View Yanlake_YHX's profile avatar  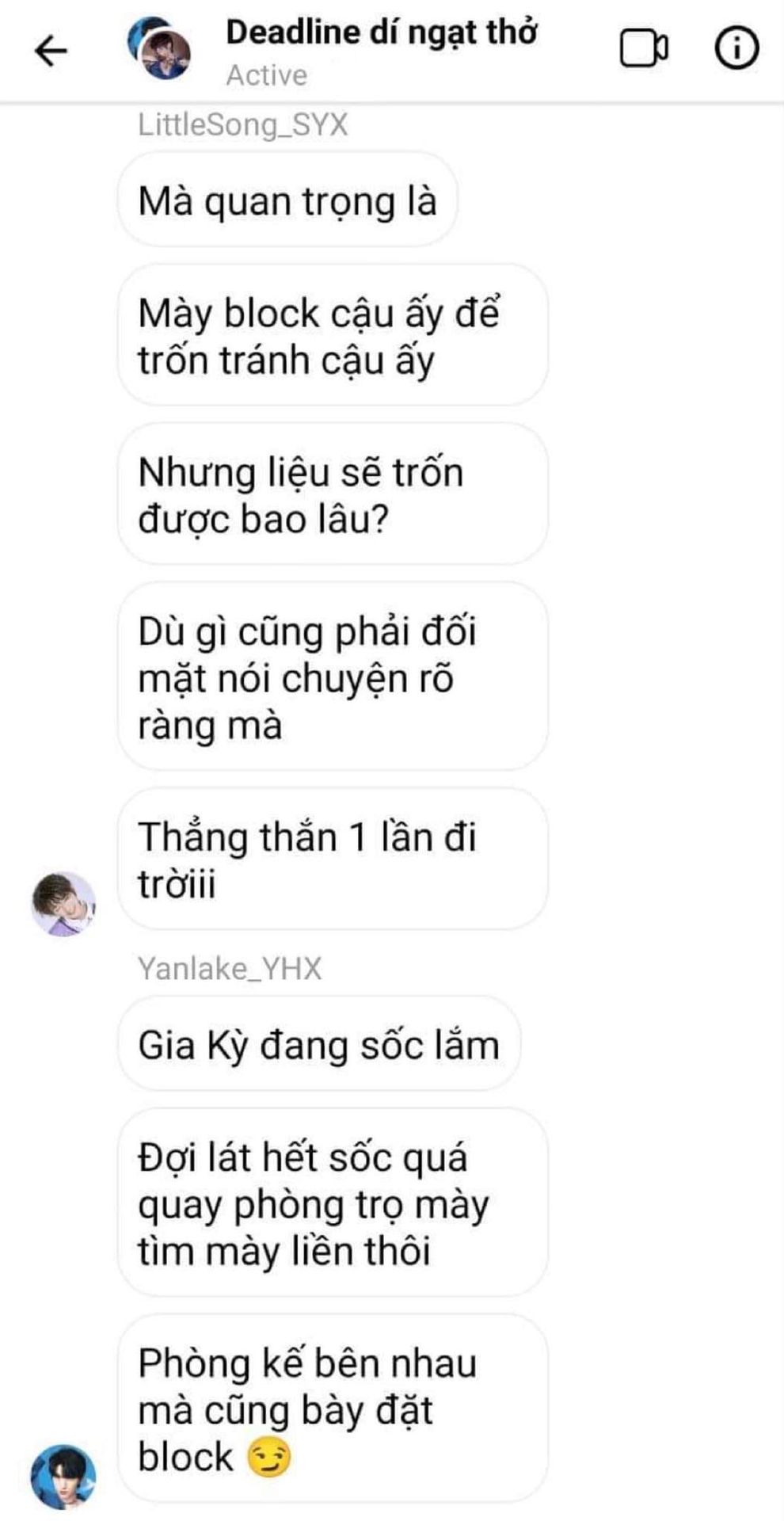click(63, 1475)
